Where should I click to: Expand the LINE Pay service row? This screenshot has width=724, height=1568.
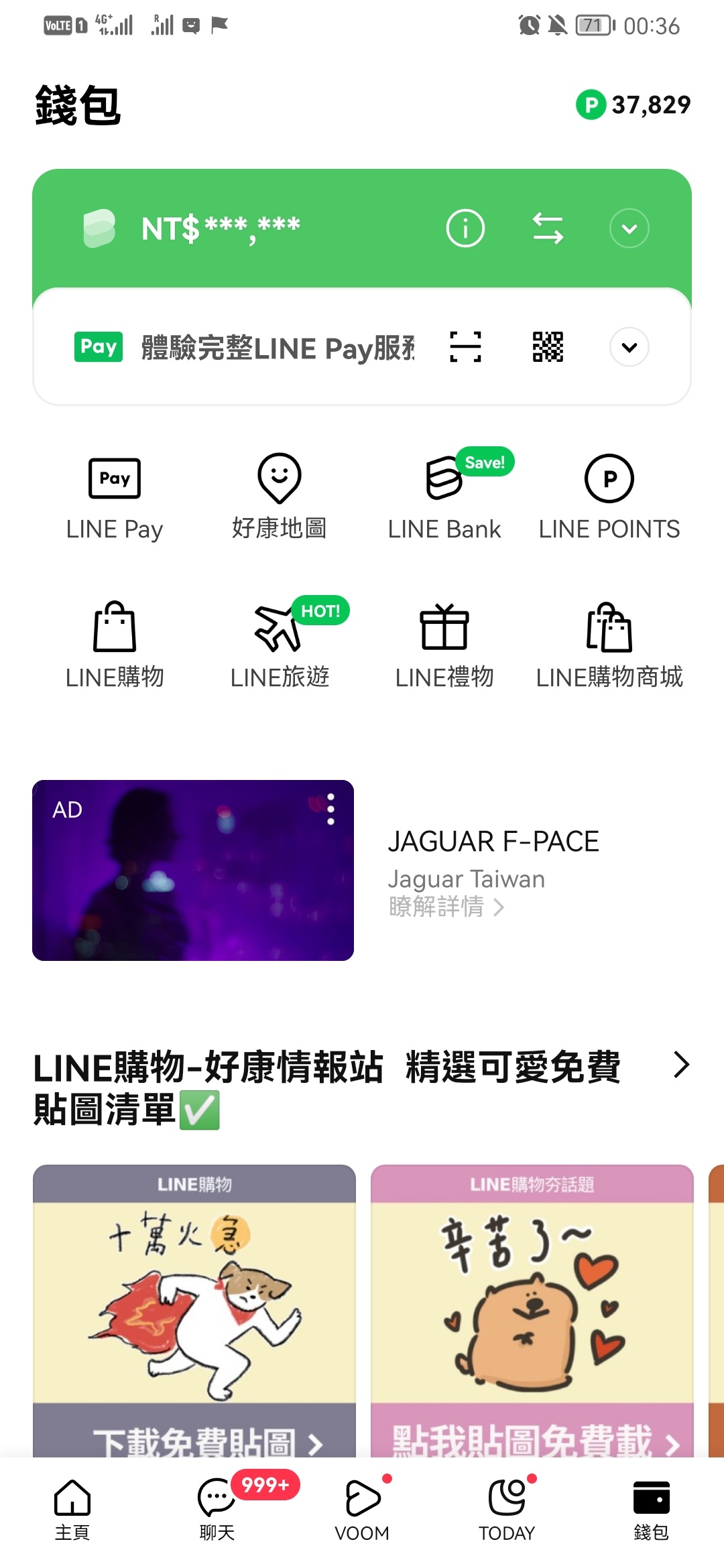(629, 347)
